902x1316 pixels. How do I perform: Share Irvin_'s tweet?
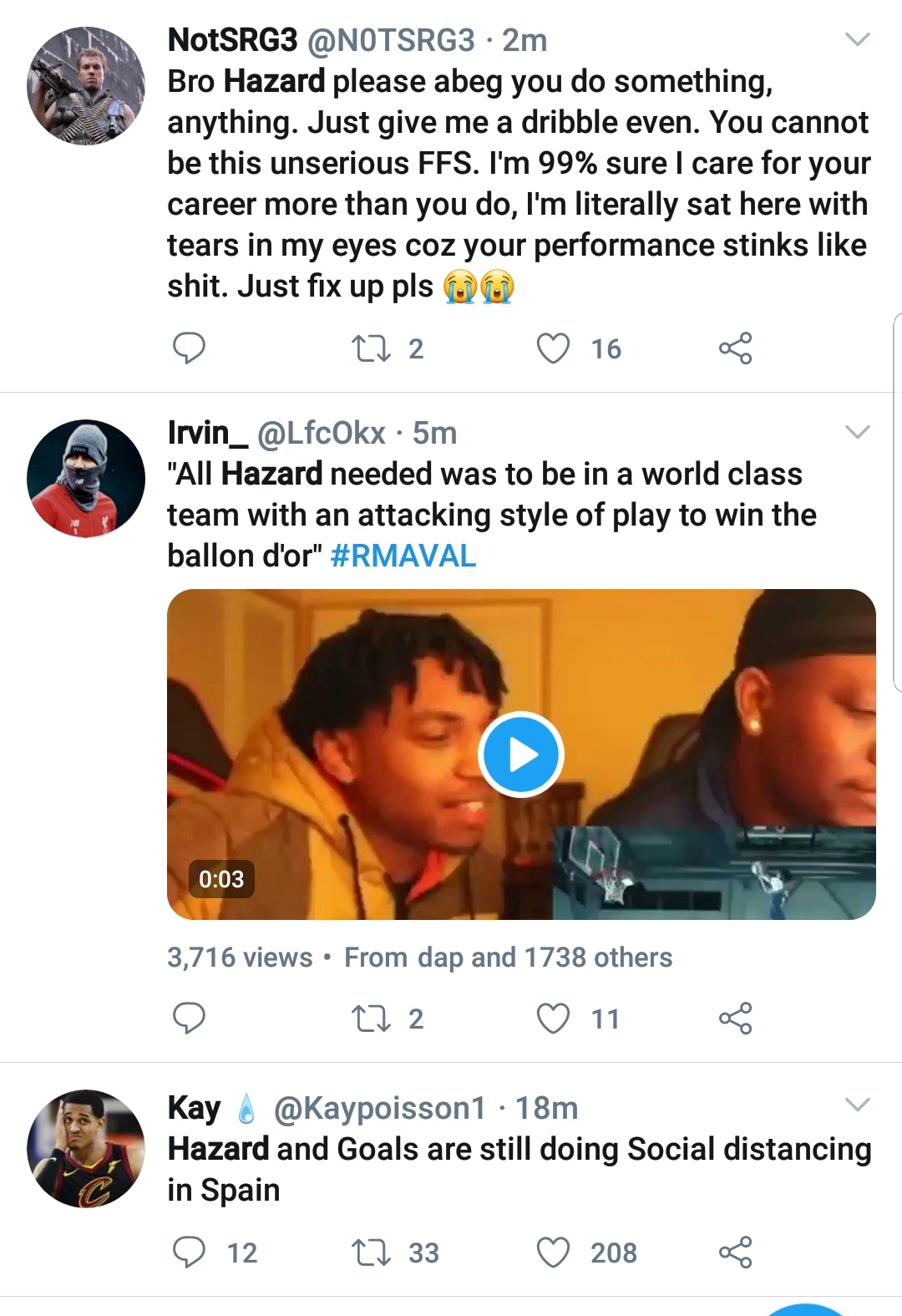pos(735,1019)
